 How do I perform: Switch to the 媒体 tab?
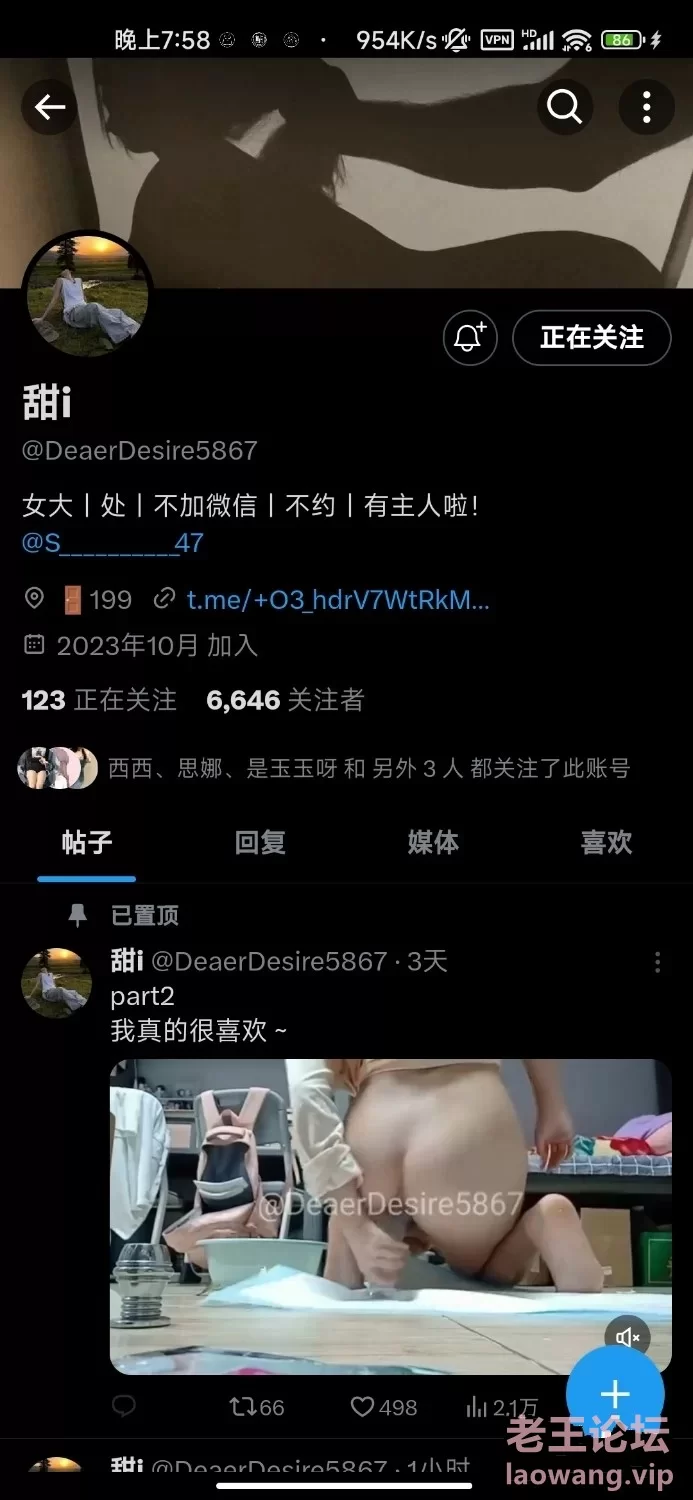click(x=433, y=842)
